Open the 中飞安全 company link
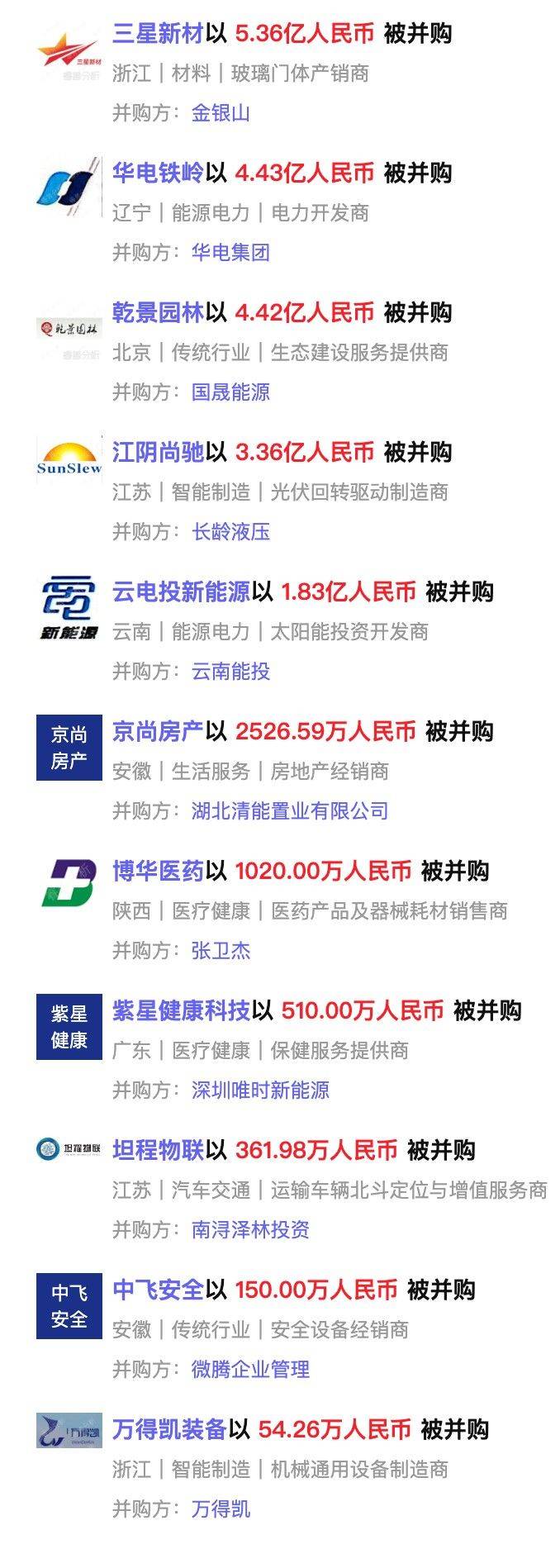 (x=158, y=1290)
